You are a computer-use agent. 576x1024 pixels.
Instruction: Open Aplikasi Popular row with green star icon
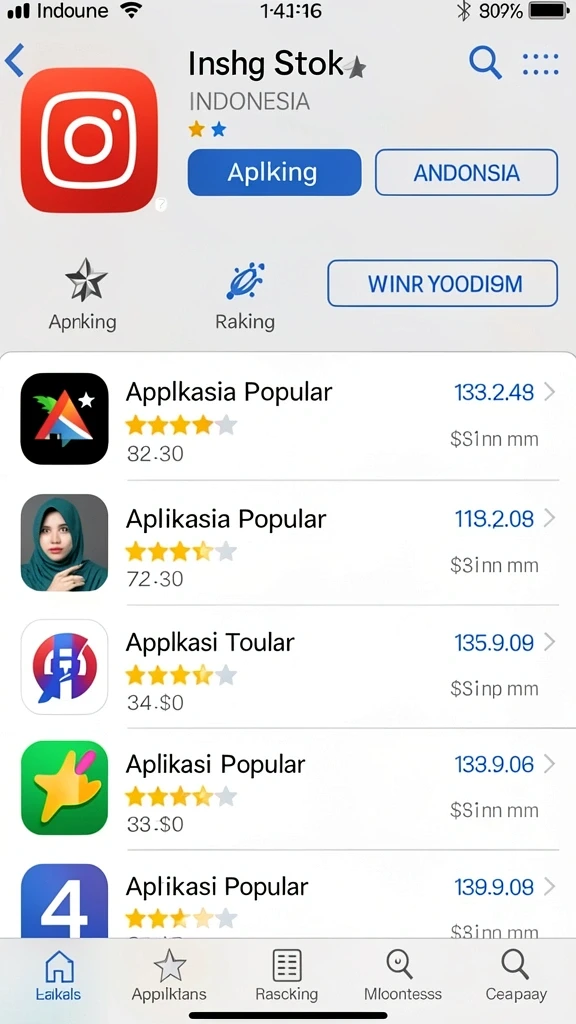[288, 789]
